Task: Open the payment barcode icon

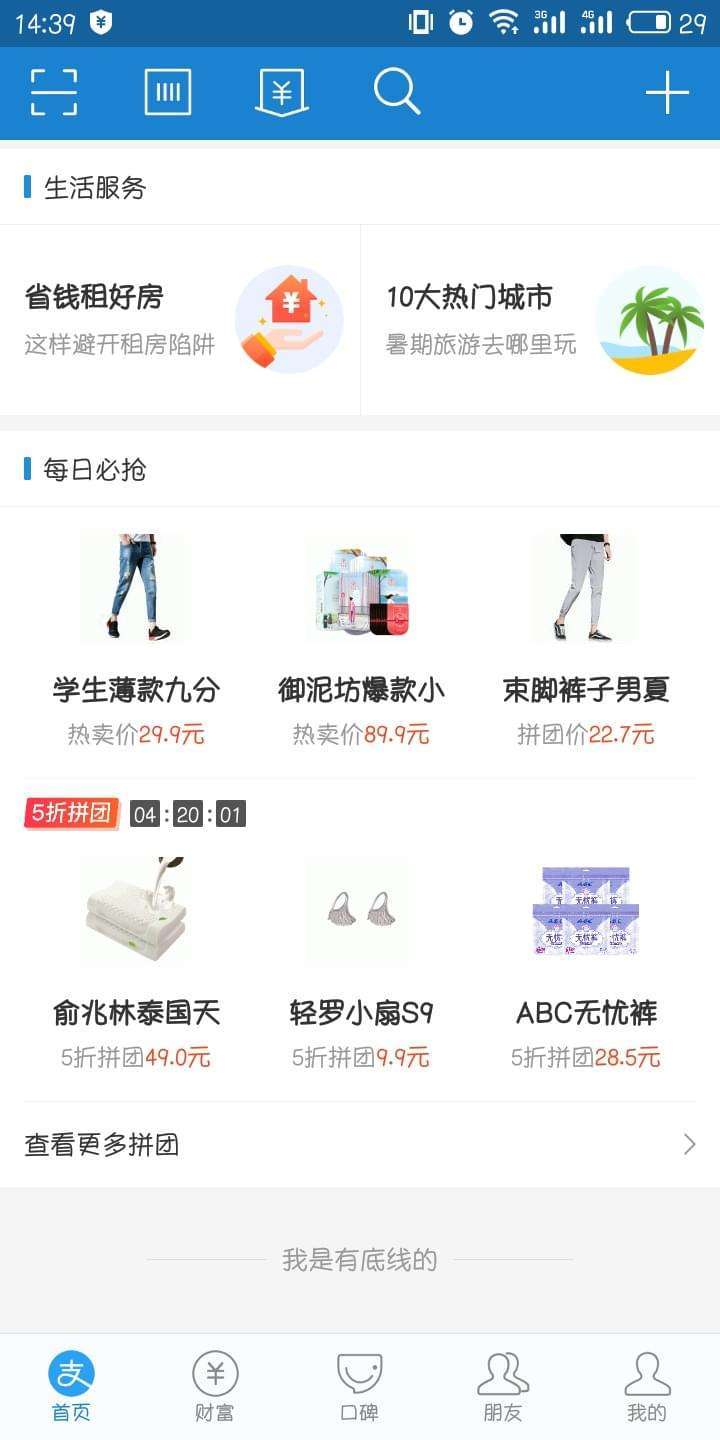Action: tap(168, 93)
